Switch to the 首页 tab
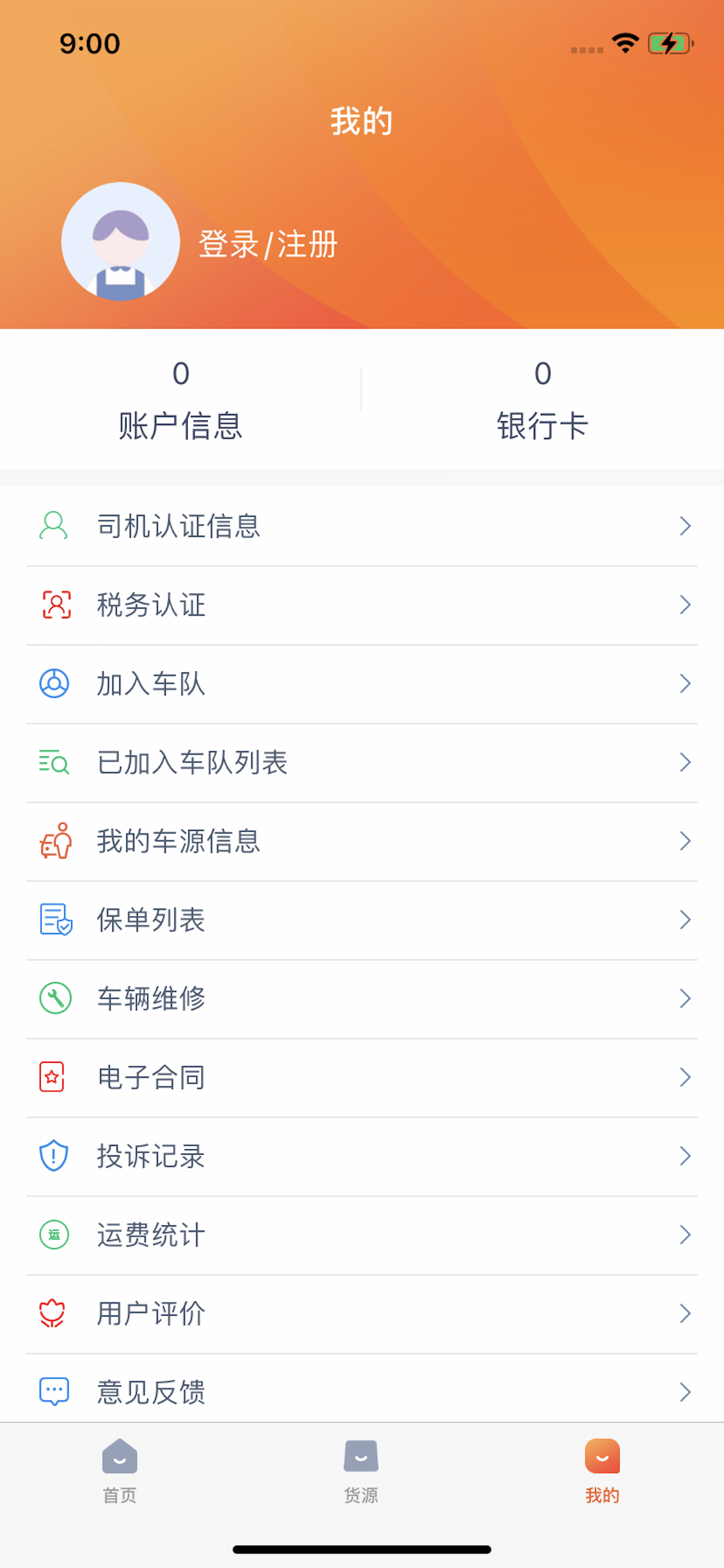Viewport: 724px width, 1568px height. (x=120, y=1471)
